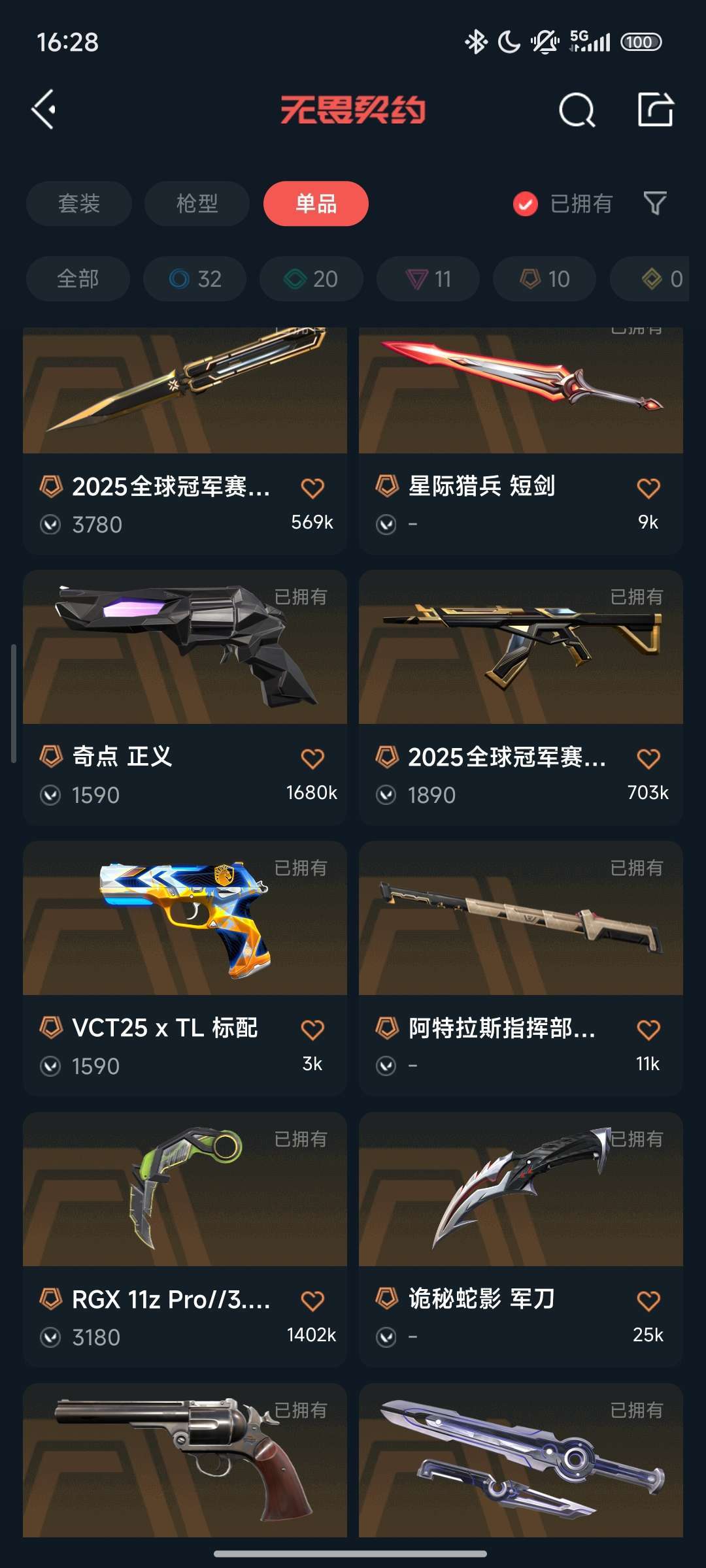Tap the red 单品 button
Screen dimensions: 706x1568
click(x=315, y=204)
